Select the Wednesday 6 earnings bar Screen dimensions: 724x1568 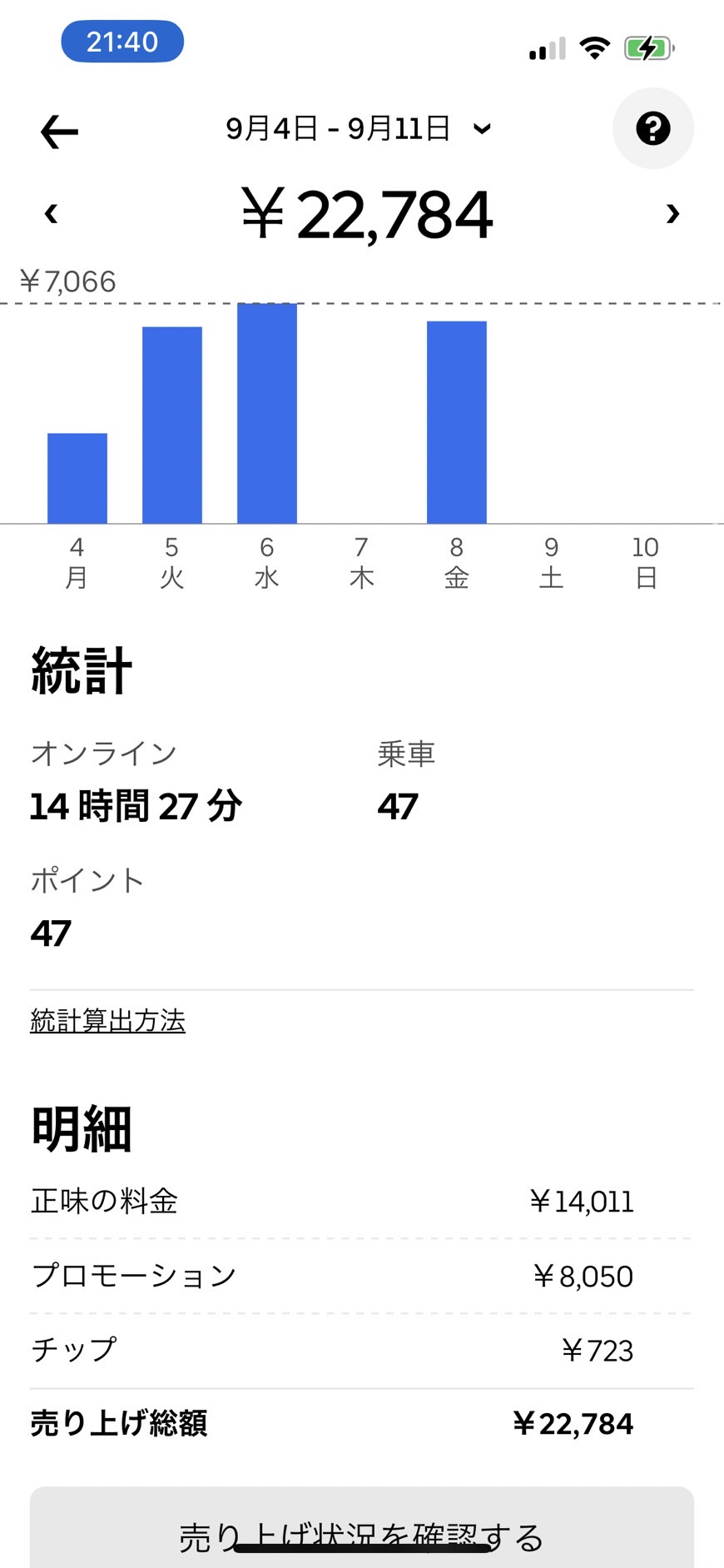[x=267, y=413]
